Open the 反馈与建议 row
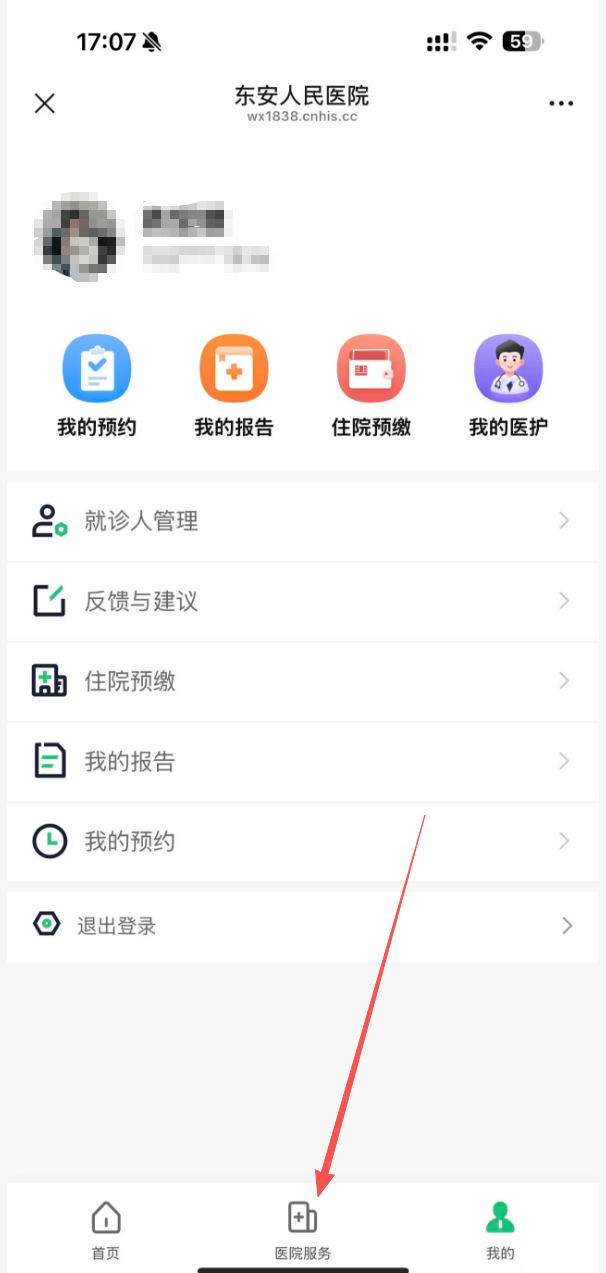This screenshot has width=606, height=1273. tap(302, 601)
